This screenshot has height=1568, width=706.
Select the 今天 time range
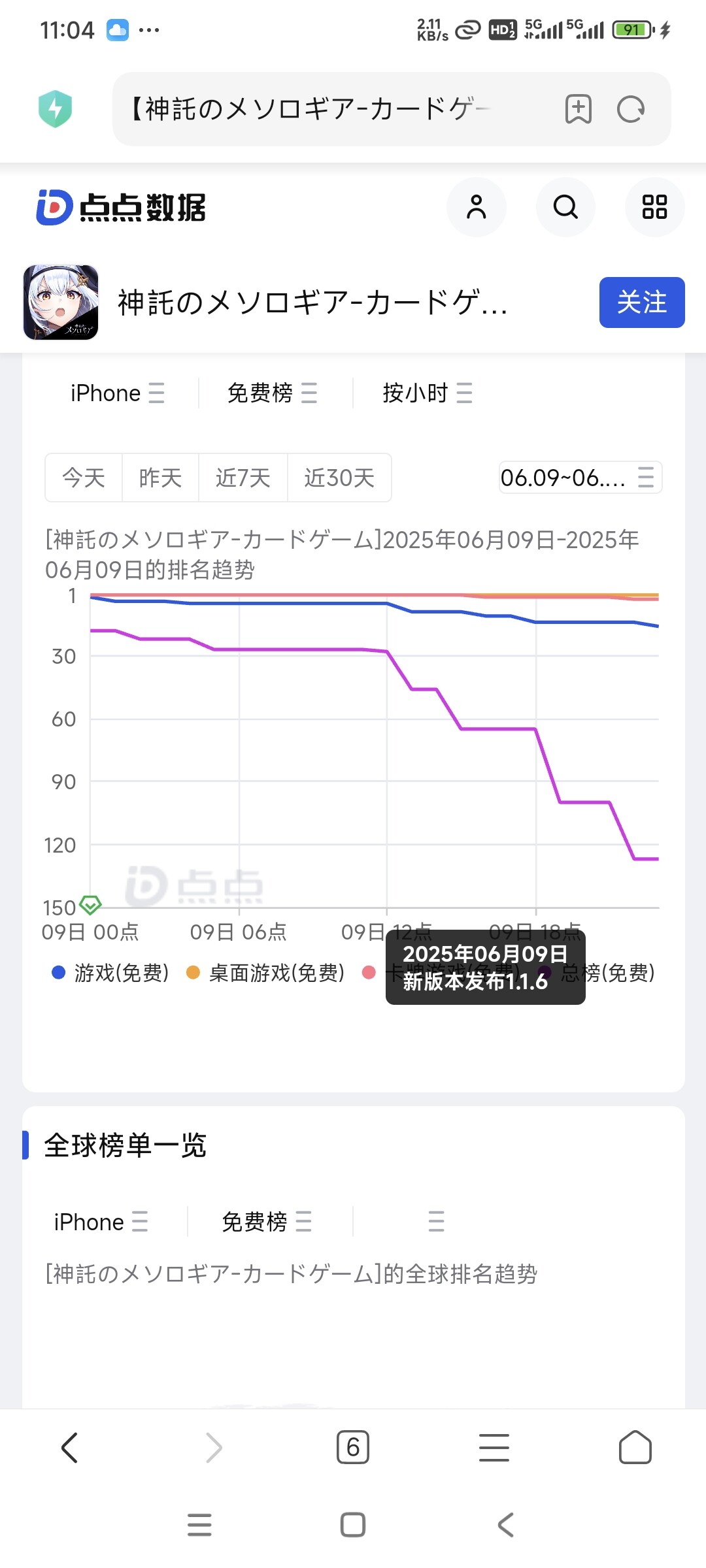(x=84, y=478)
